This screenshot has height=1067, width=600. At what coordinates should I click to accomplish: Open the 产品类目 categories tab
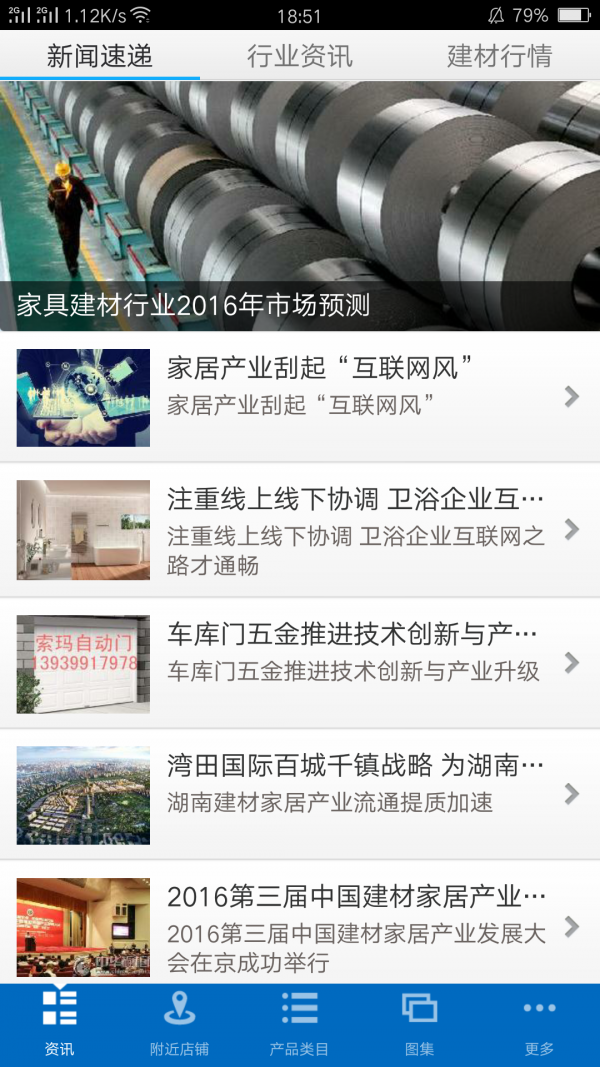[300, 1024]
